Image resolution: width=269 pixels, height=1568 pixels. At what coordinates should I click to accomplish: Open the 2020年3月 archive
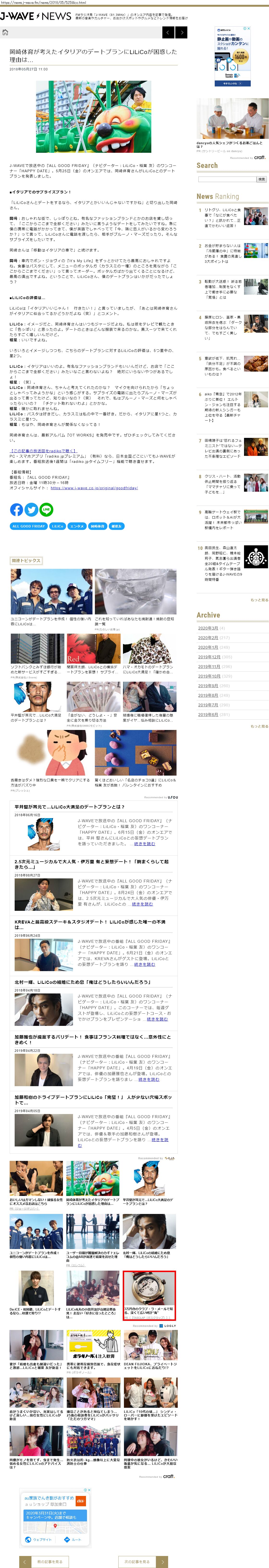tap(208, 628)
